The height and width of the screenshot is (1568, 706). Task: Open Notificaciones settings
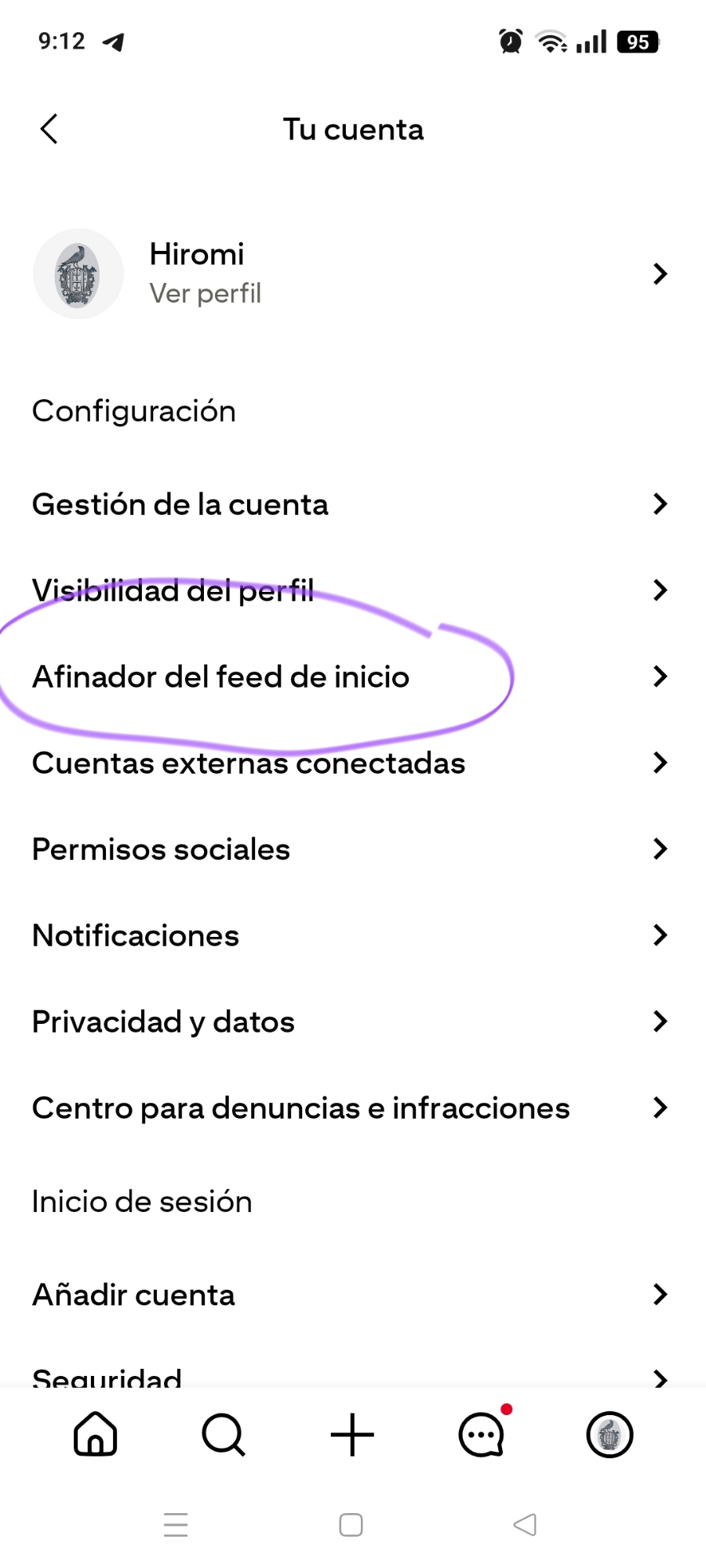(136, 935)
